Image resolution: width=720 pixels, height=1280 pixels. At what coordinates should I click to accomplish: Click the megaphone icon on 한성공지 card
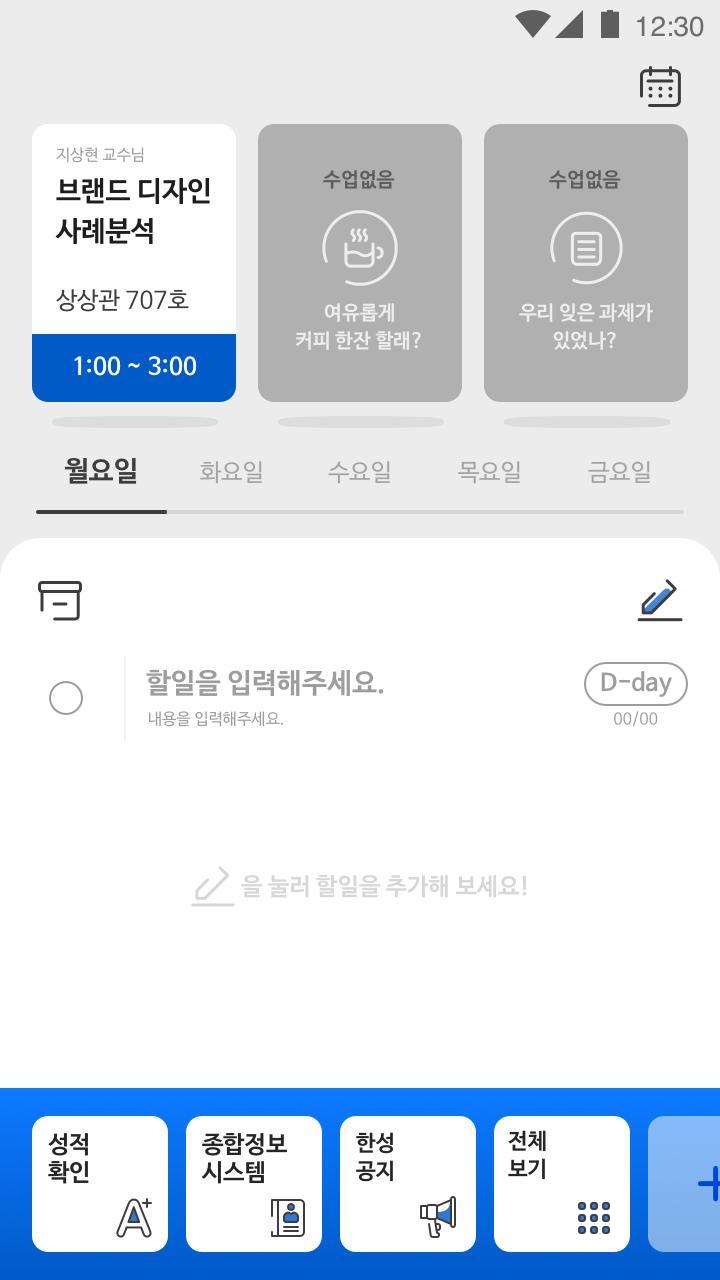[441, 1216]
